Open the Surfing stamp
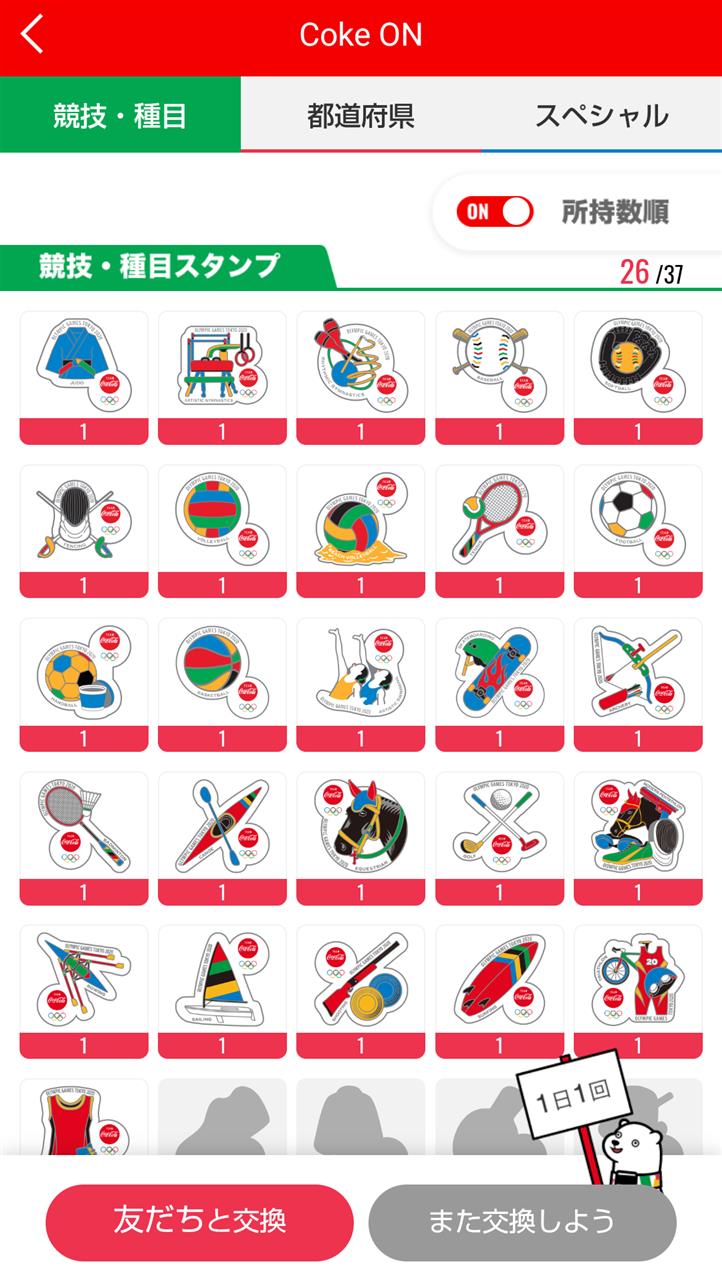The height and width of the screenshot is (1280, 722). pos(499,980)
